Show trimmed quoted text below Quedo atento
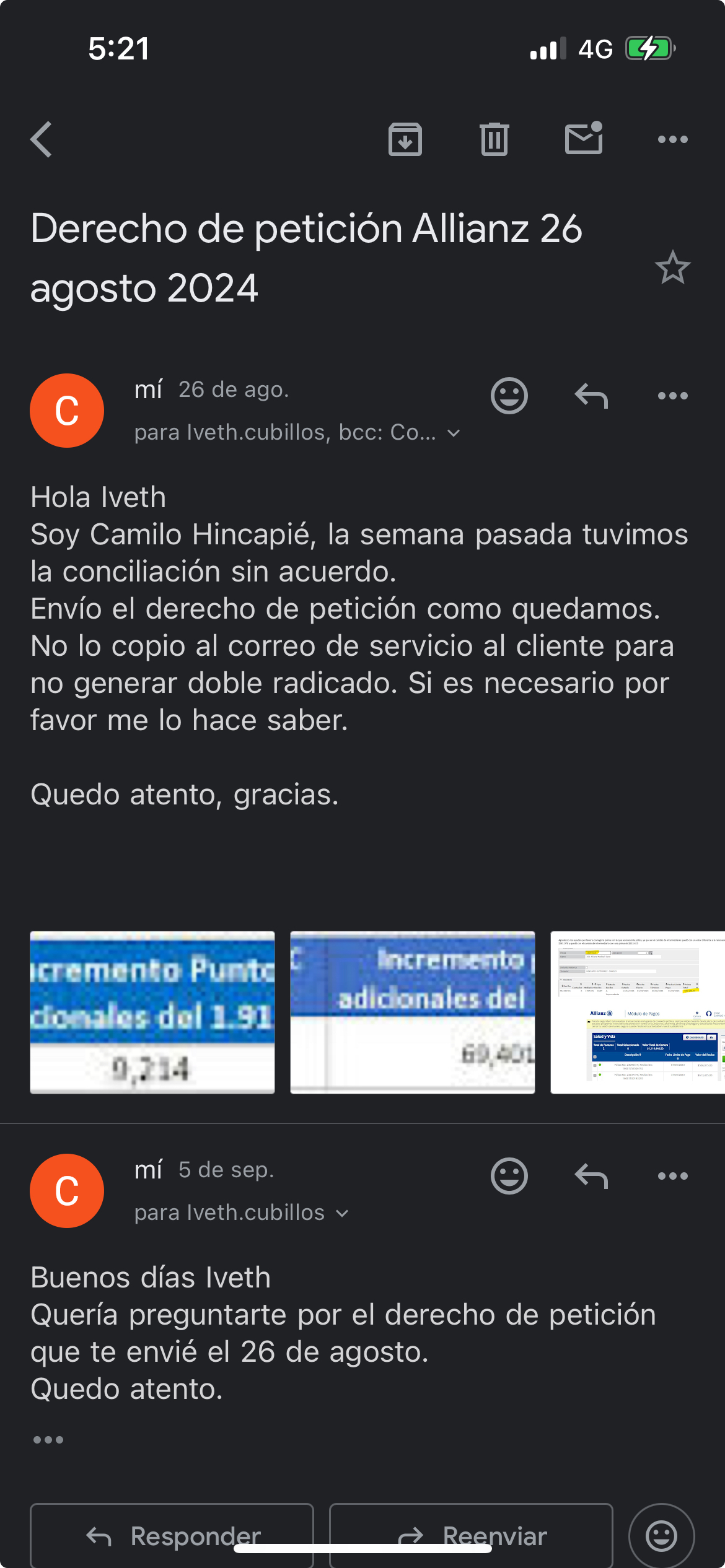Image resolution: width=725 pixels, height=1568 pixels. click(48, 1439)
